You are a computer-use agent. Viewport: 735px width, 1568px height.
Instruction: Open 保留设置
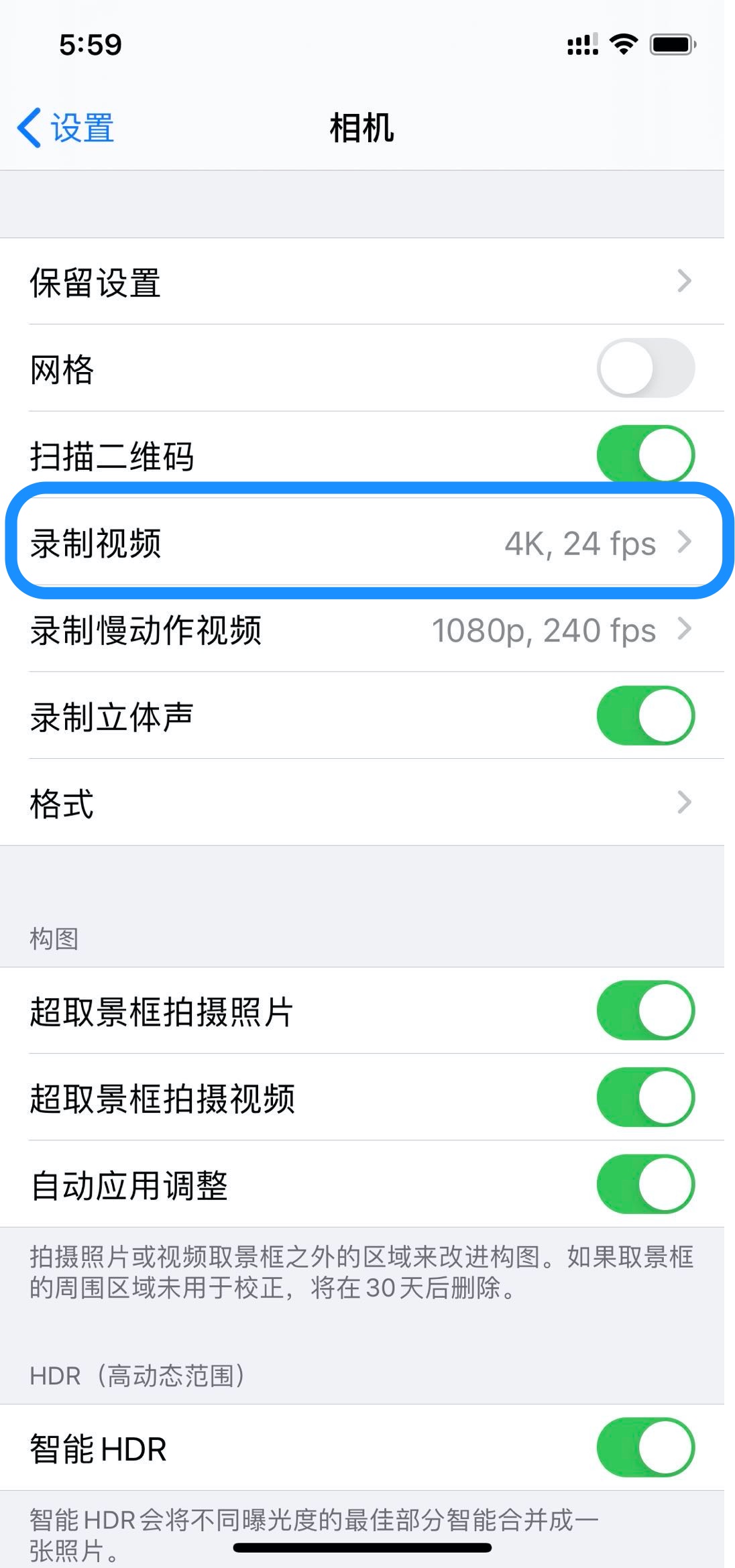(362, 282)
